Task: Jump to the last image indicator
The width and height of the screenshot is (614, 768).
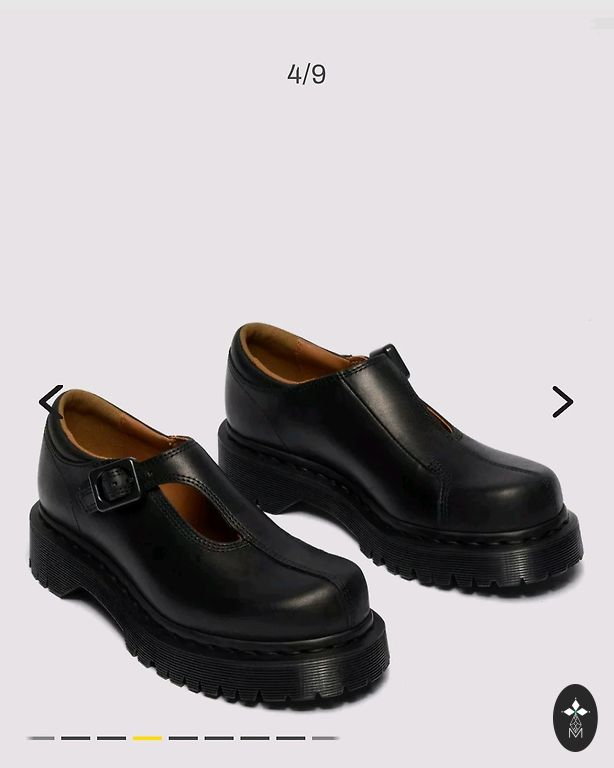Action: (x=325, y=738)
